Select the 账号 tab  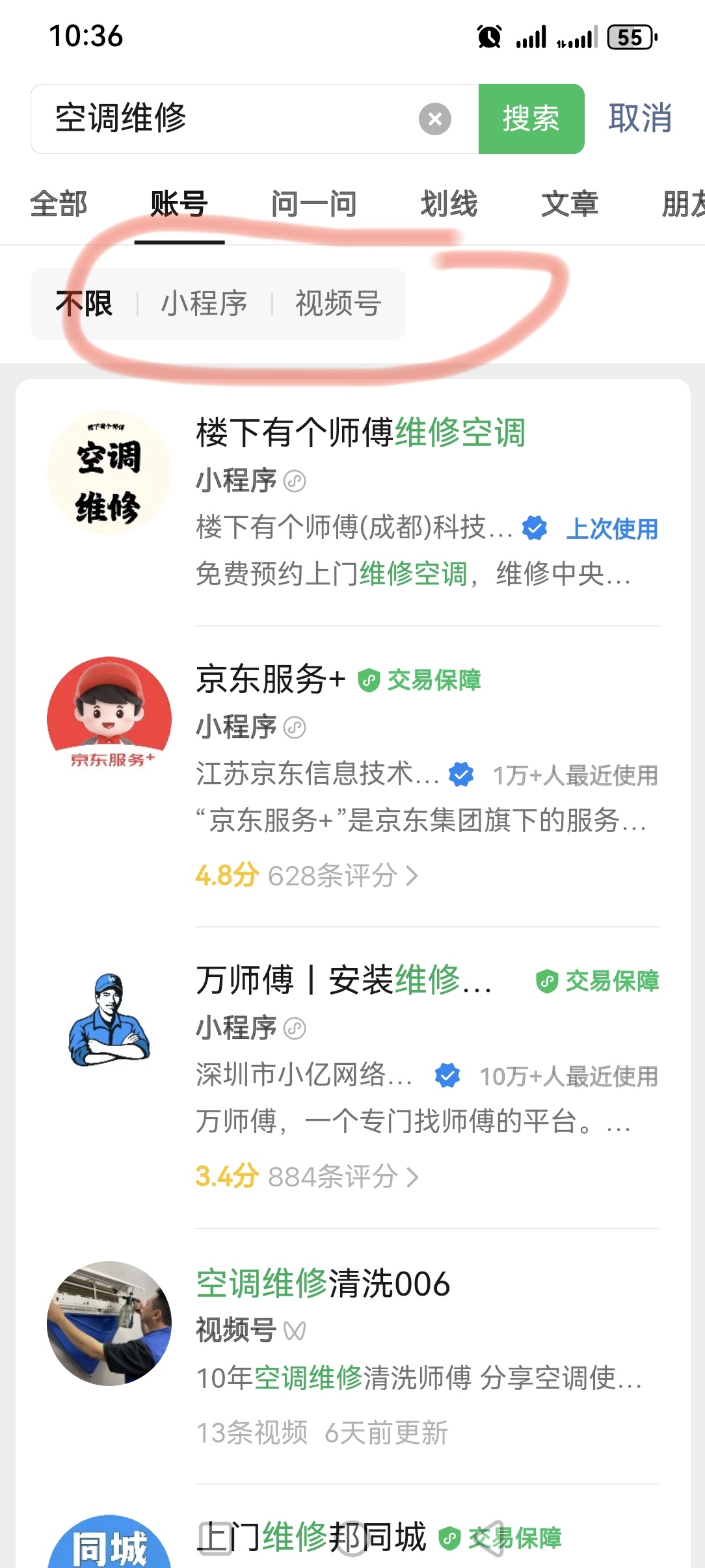pos(179,204)
